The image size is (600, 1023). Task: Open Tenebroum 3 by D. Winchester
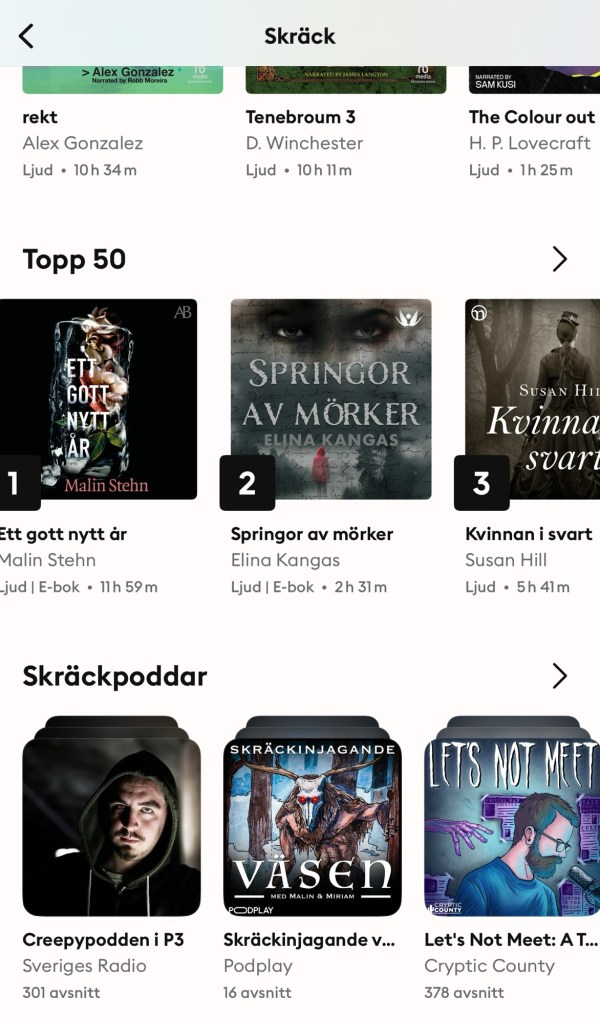[345, 117]
